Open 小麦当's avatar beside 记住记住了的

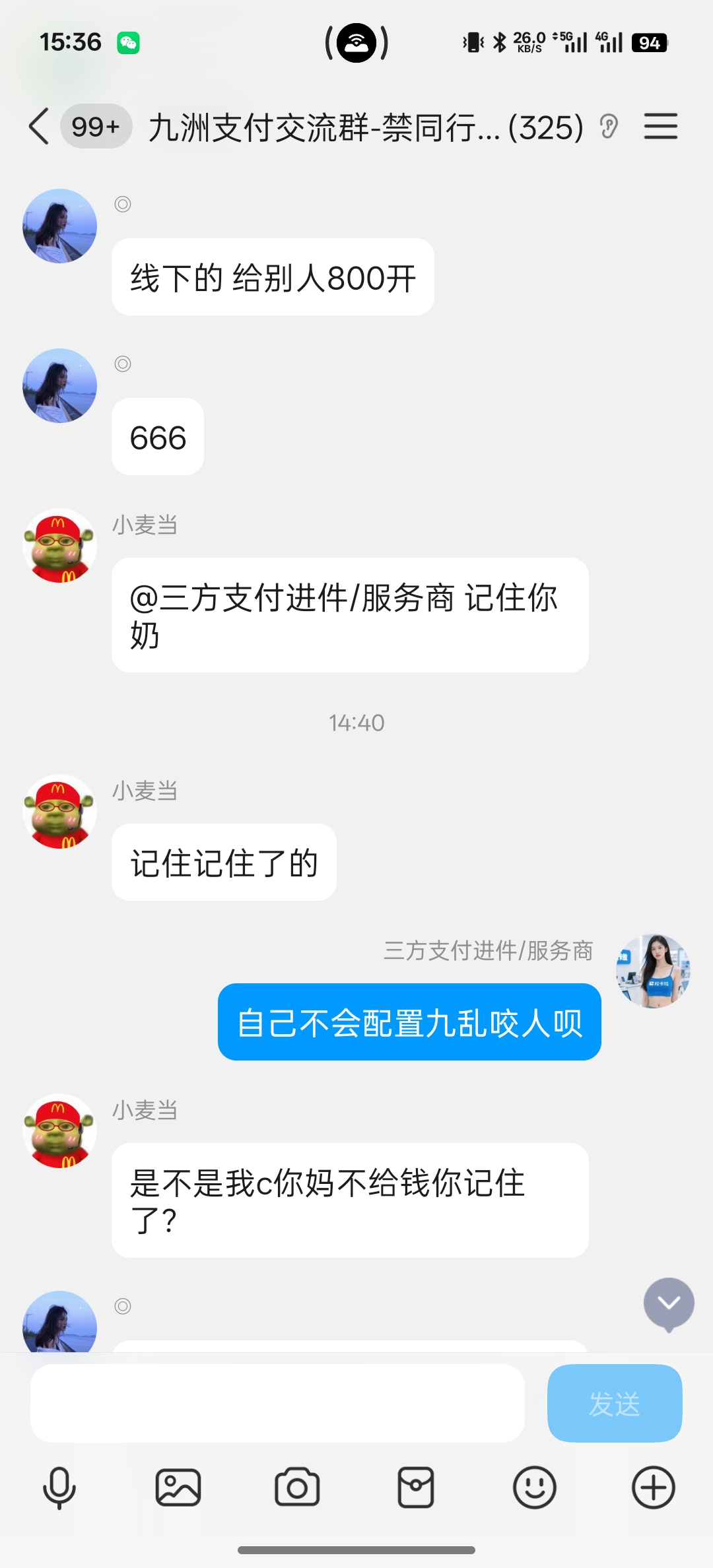[59, 812]
